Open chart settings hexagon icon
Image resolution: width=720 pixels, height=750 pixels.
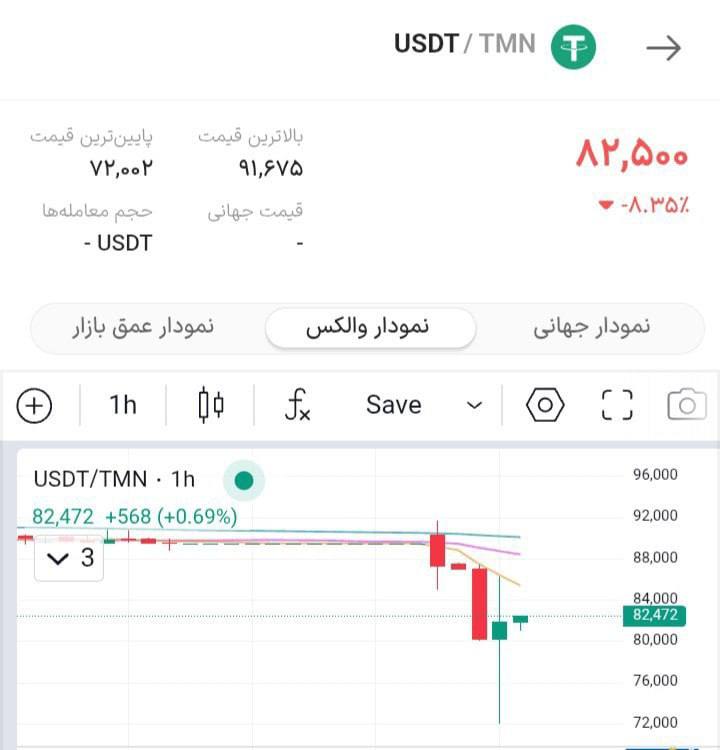pos(545,405)
